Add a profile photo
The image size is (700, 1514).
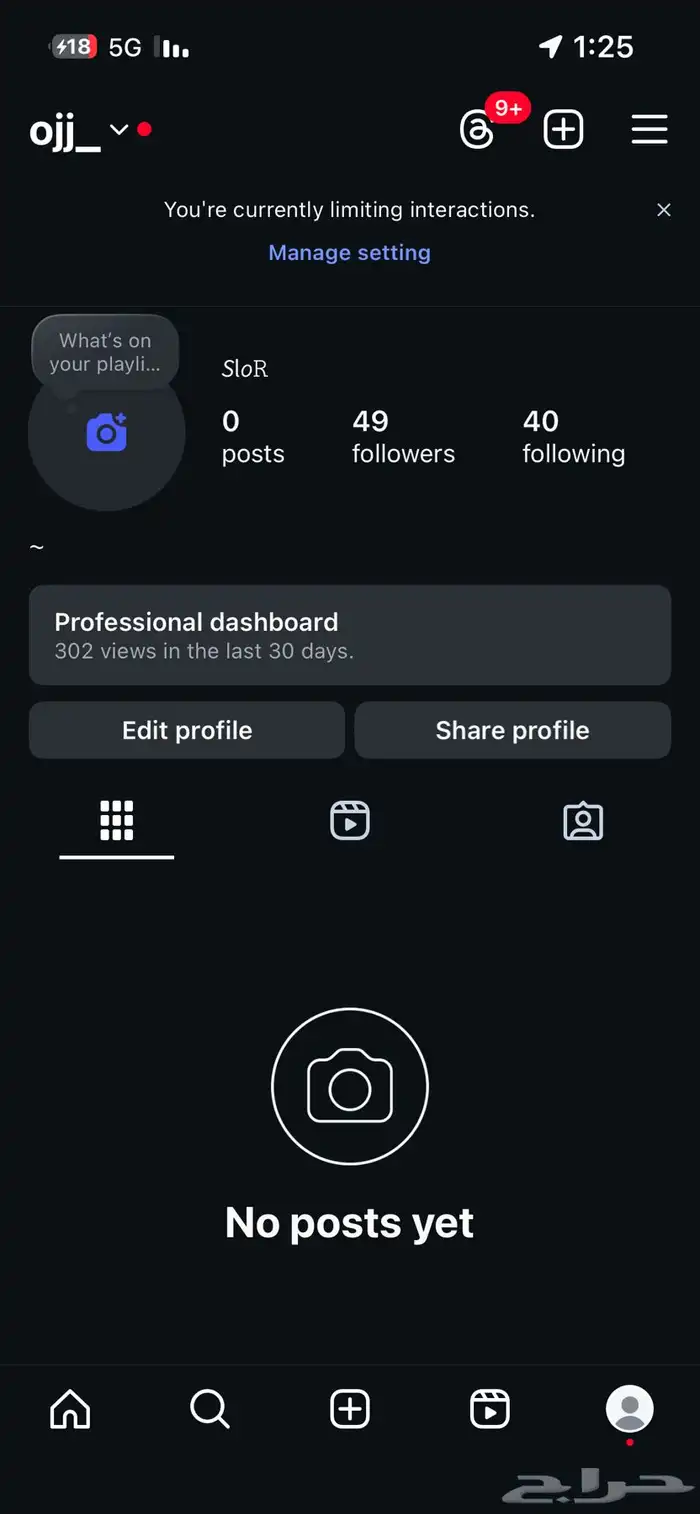[x=106, y=433]
